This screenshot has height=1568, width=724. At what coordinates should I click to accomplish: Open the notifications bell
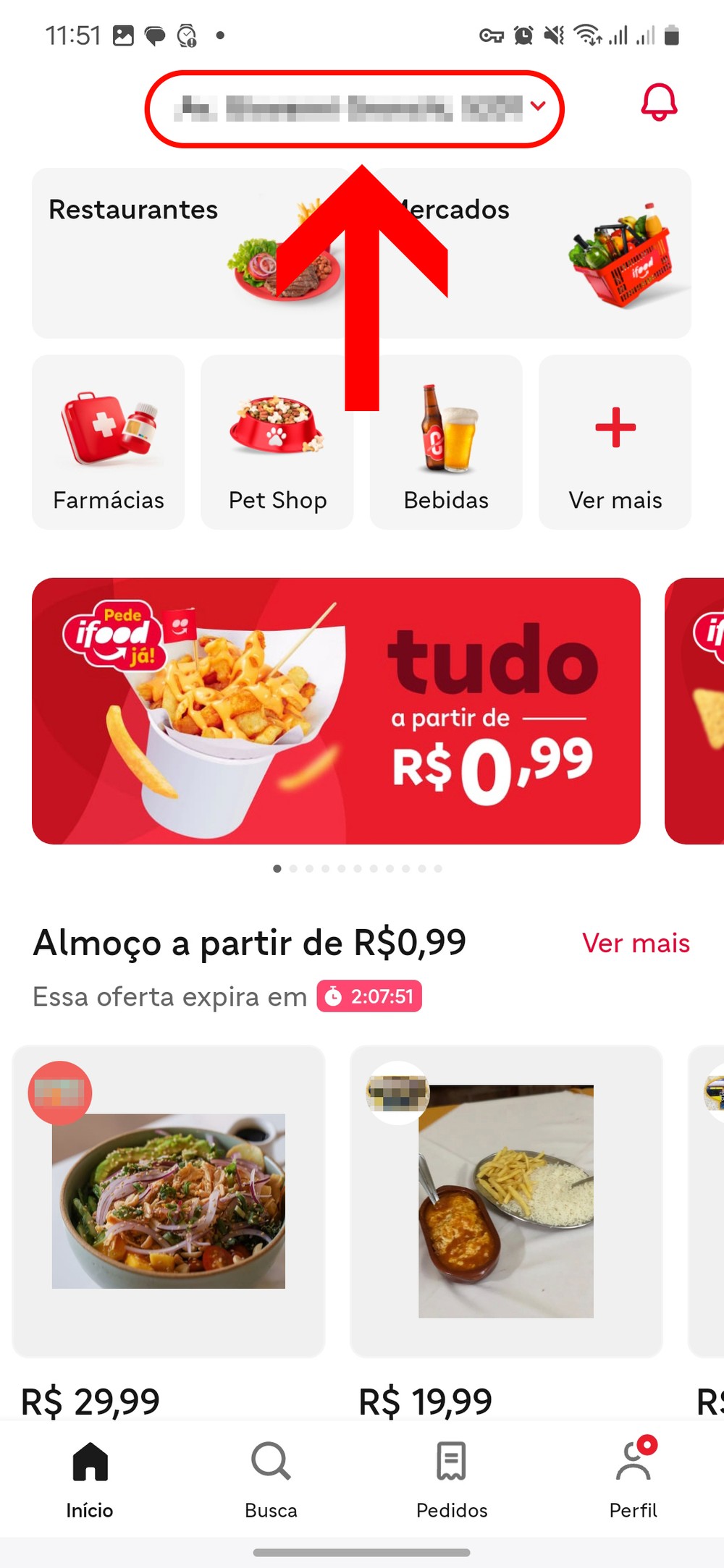[658, 103]
